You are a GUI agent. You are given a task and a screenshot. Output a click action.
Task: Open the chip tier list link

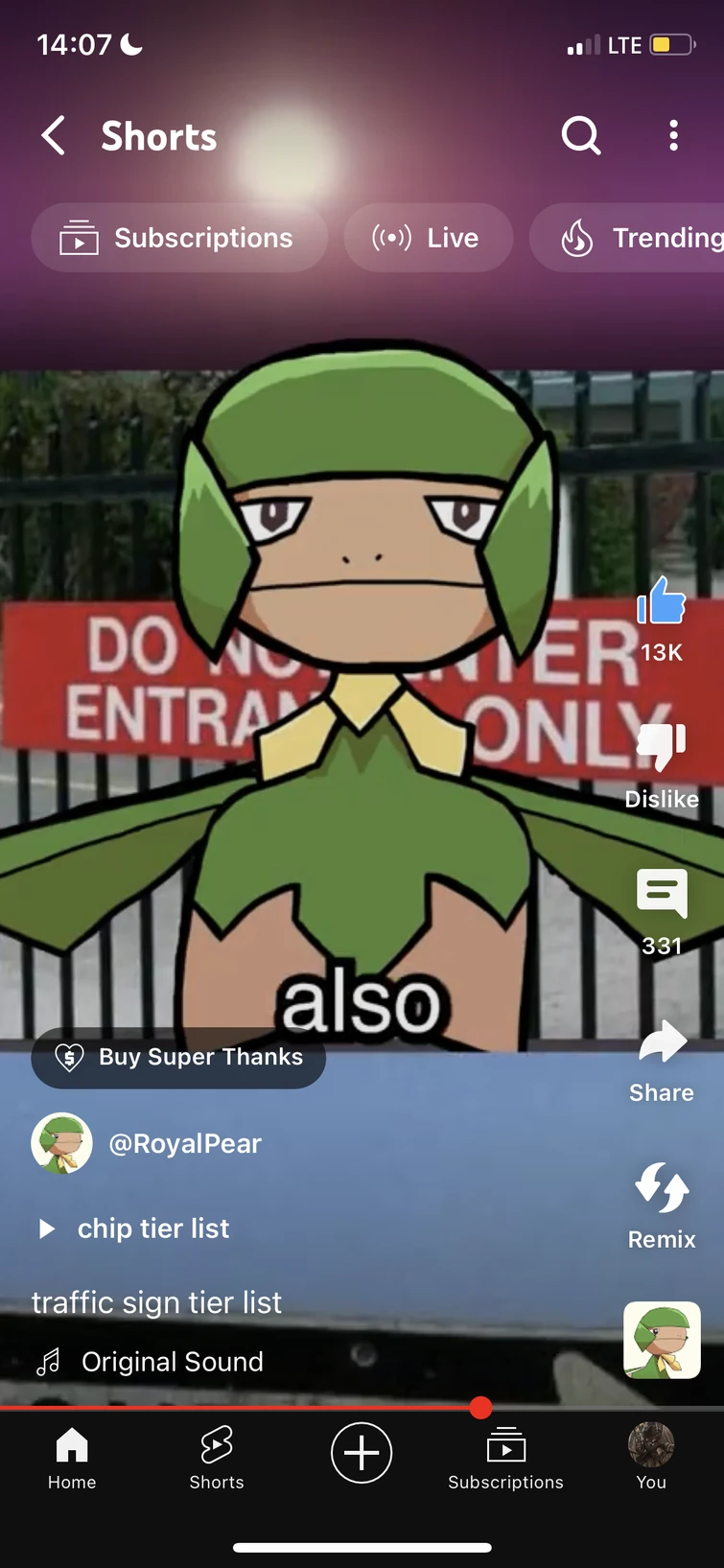[153, 1229]
